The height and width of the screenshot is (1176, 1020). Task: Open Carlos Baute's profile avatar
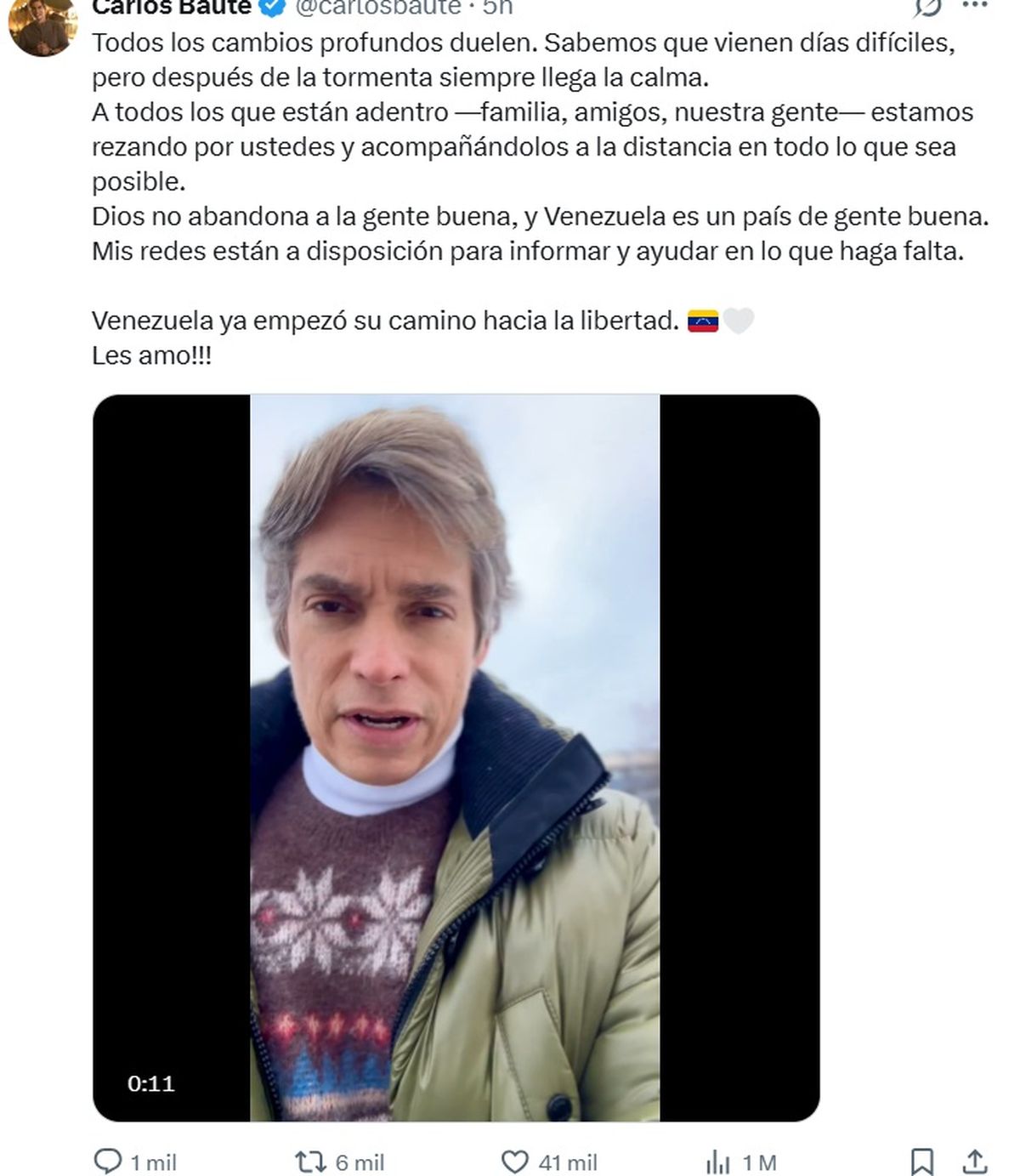(41, 26)
